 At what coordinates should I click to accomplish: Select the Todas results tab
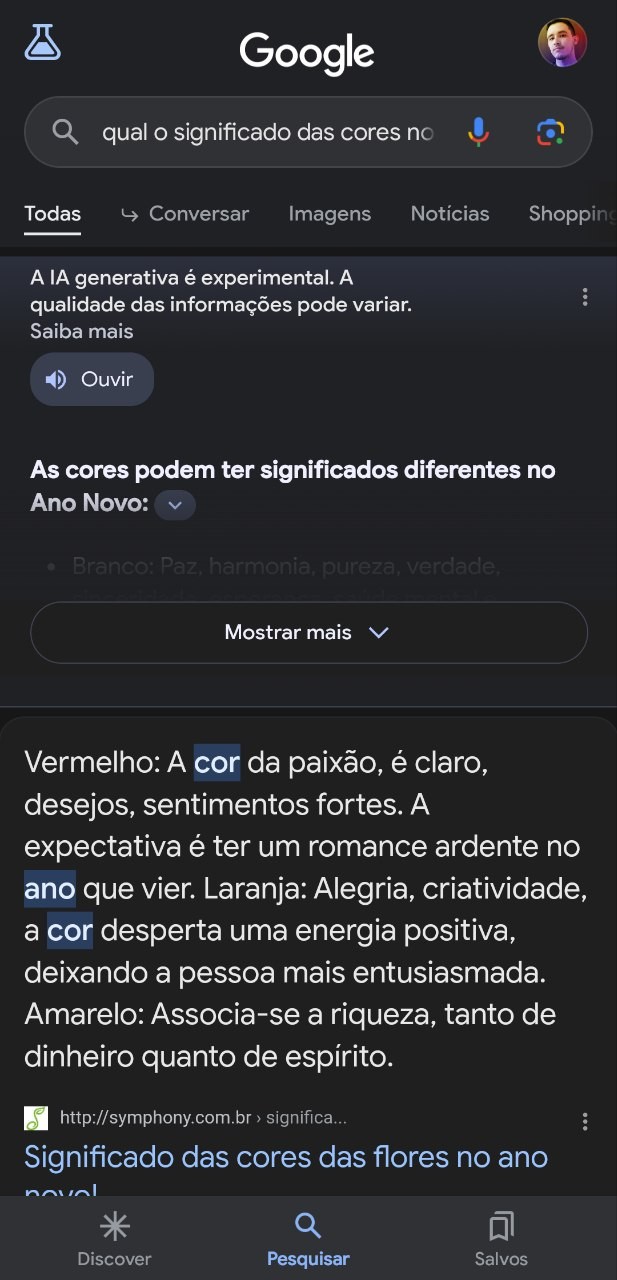52,214
